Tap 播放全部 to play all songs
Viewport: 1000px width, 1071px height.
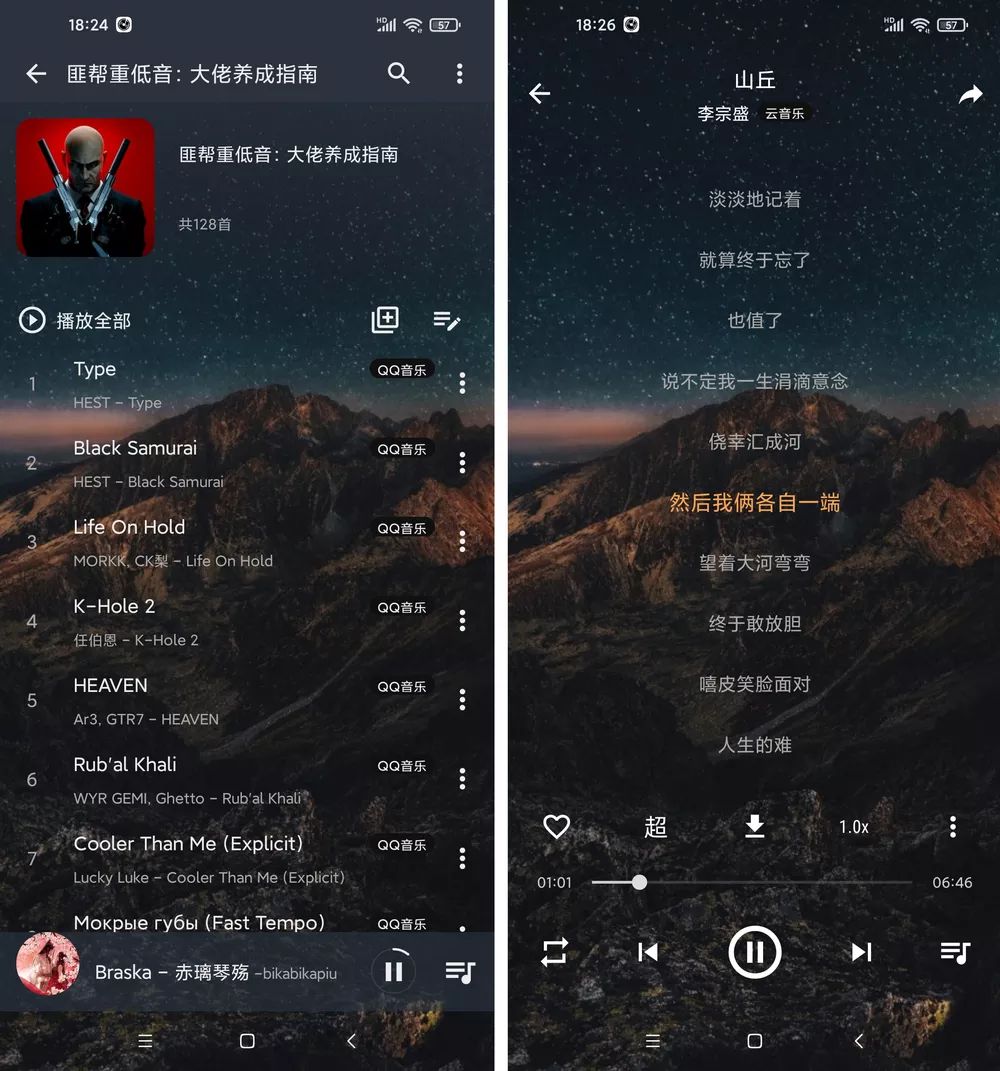(76, 320)
